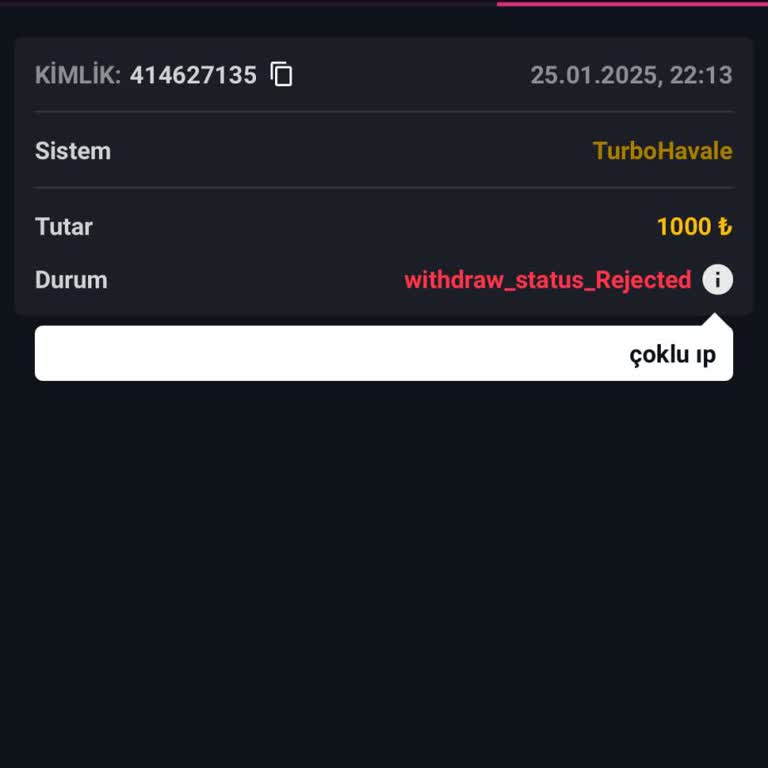Copy the transaction ID 414627135
Screen dimensions: 768x768
282,75
